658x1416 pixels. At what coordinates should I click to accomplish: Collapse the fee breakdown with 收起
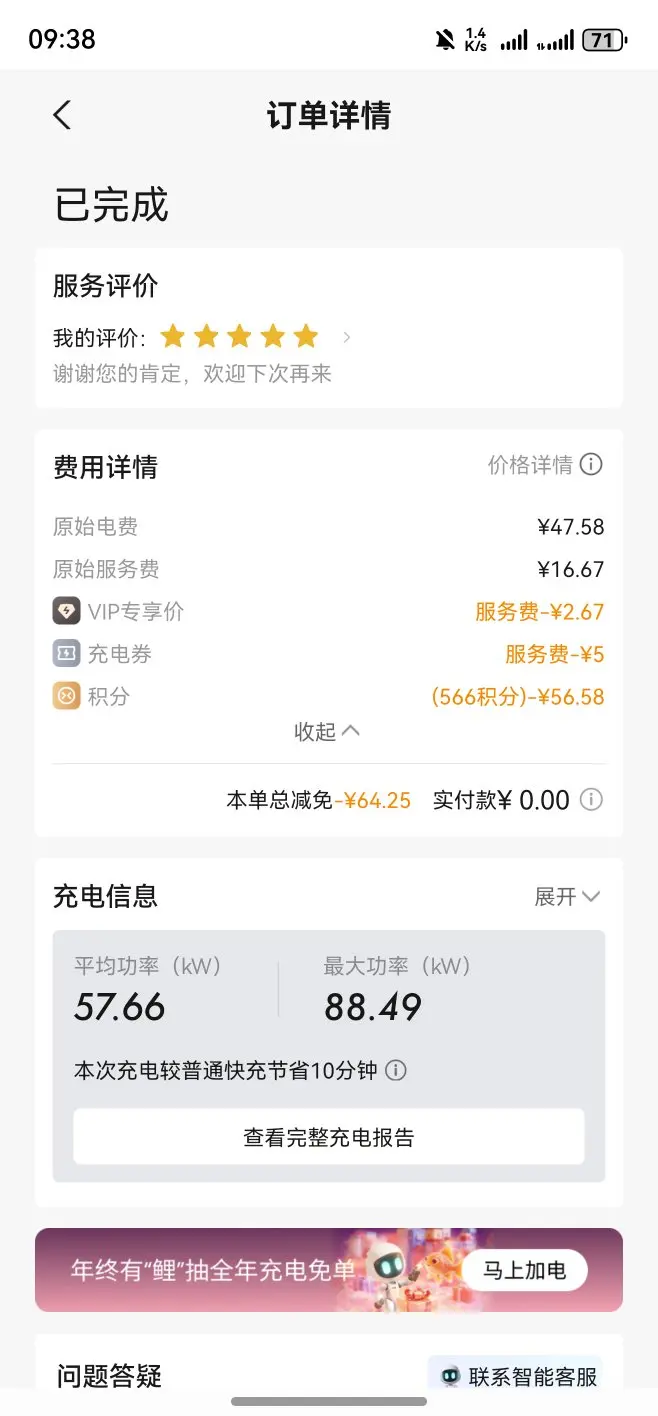[327, 731]
